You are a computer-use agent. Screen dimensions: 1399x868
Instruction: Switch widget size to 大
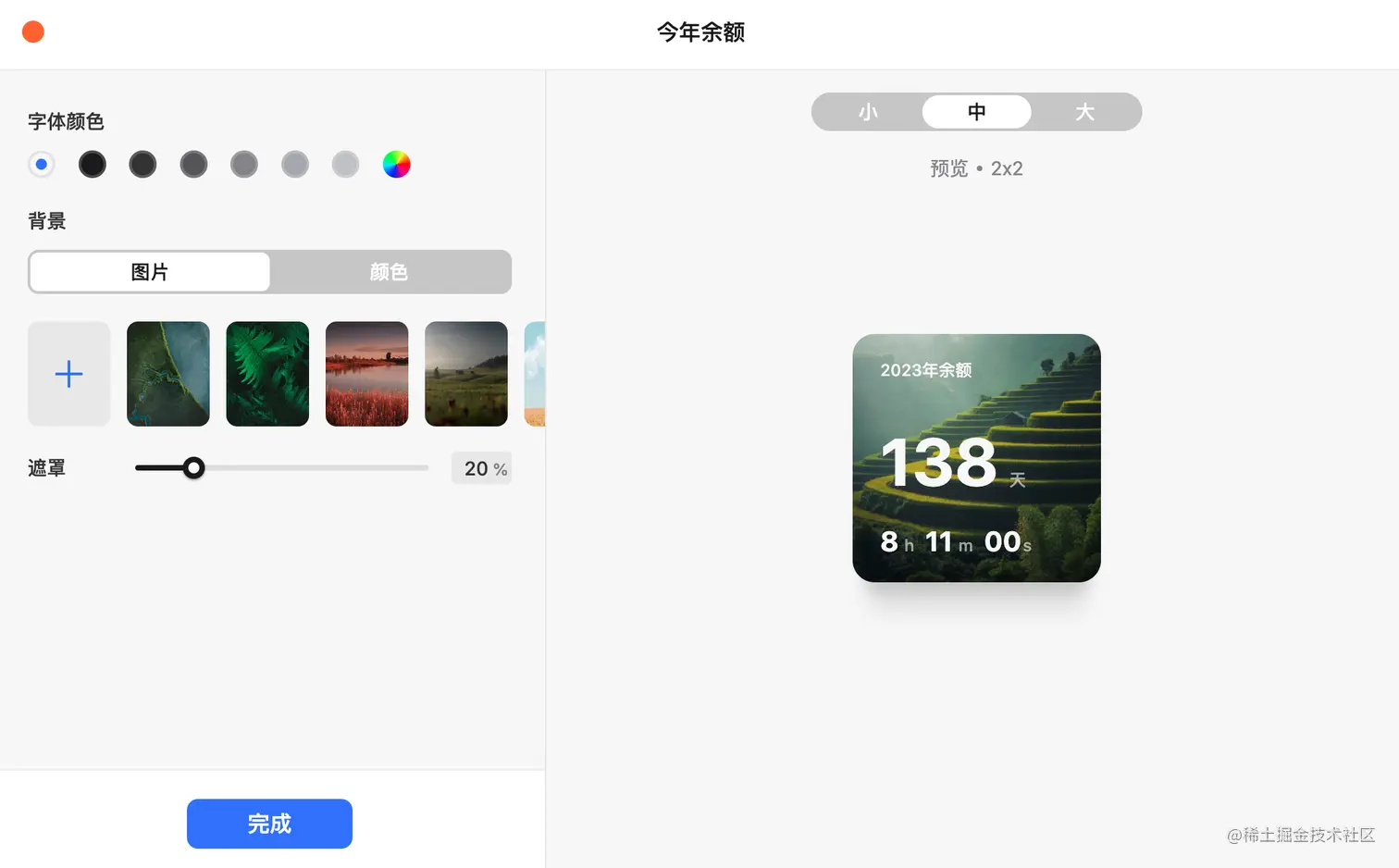tap(1084, 112)
